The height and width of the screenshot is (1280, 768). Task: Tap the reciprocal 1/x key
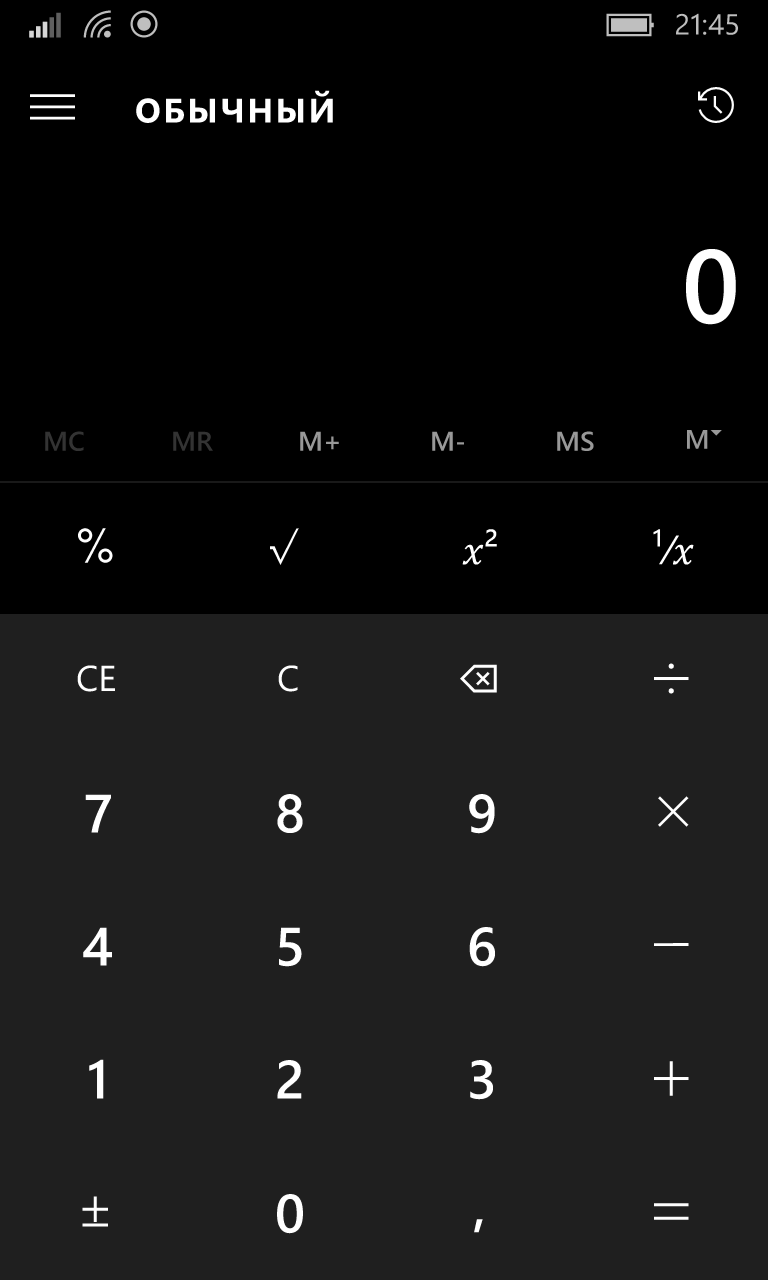click(673, 547)
